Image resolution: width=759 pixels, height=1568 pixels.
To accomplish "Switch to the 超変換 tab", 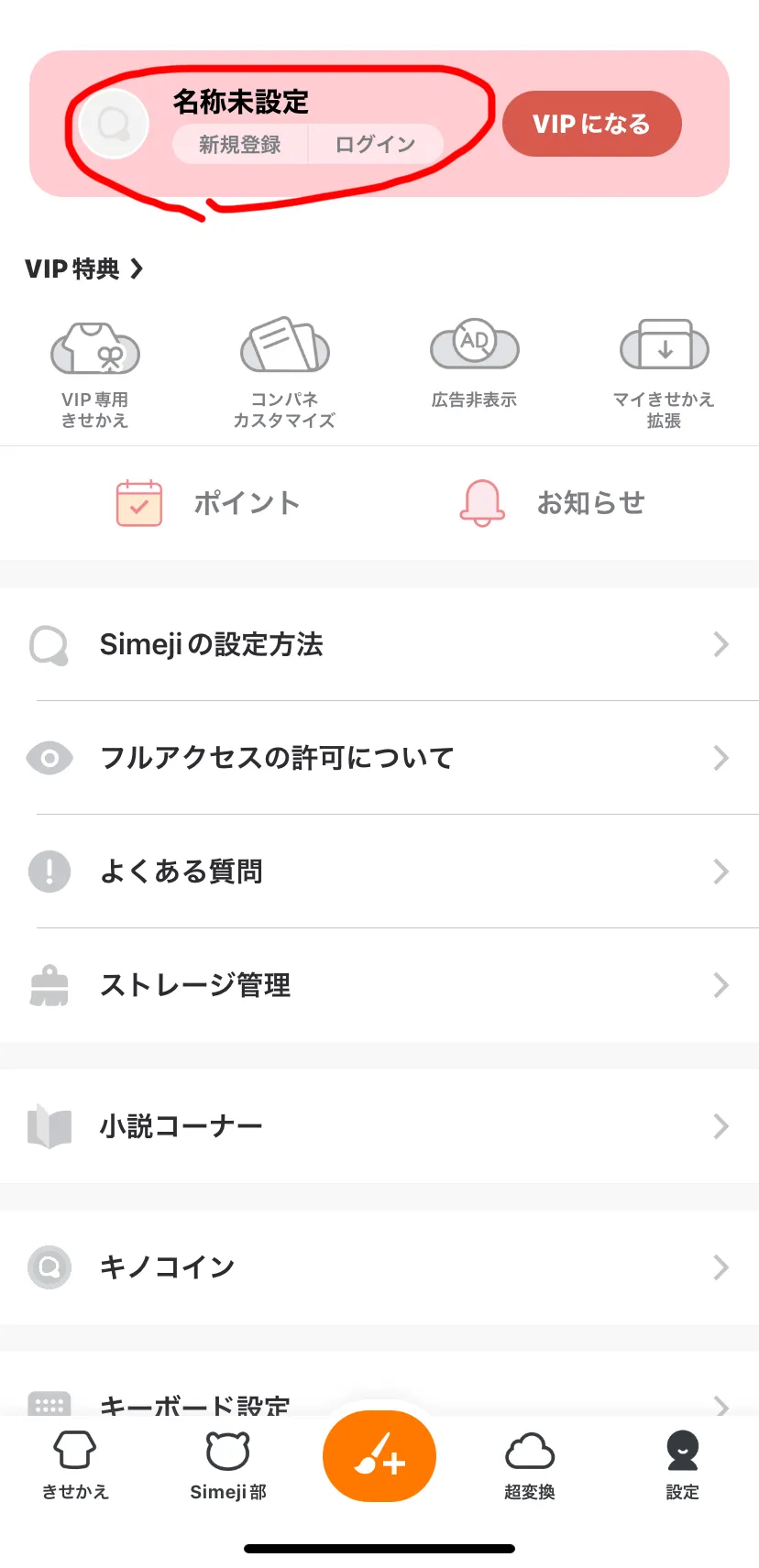I will 530,1464.
